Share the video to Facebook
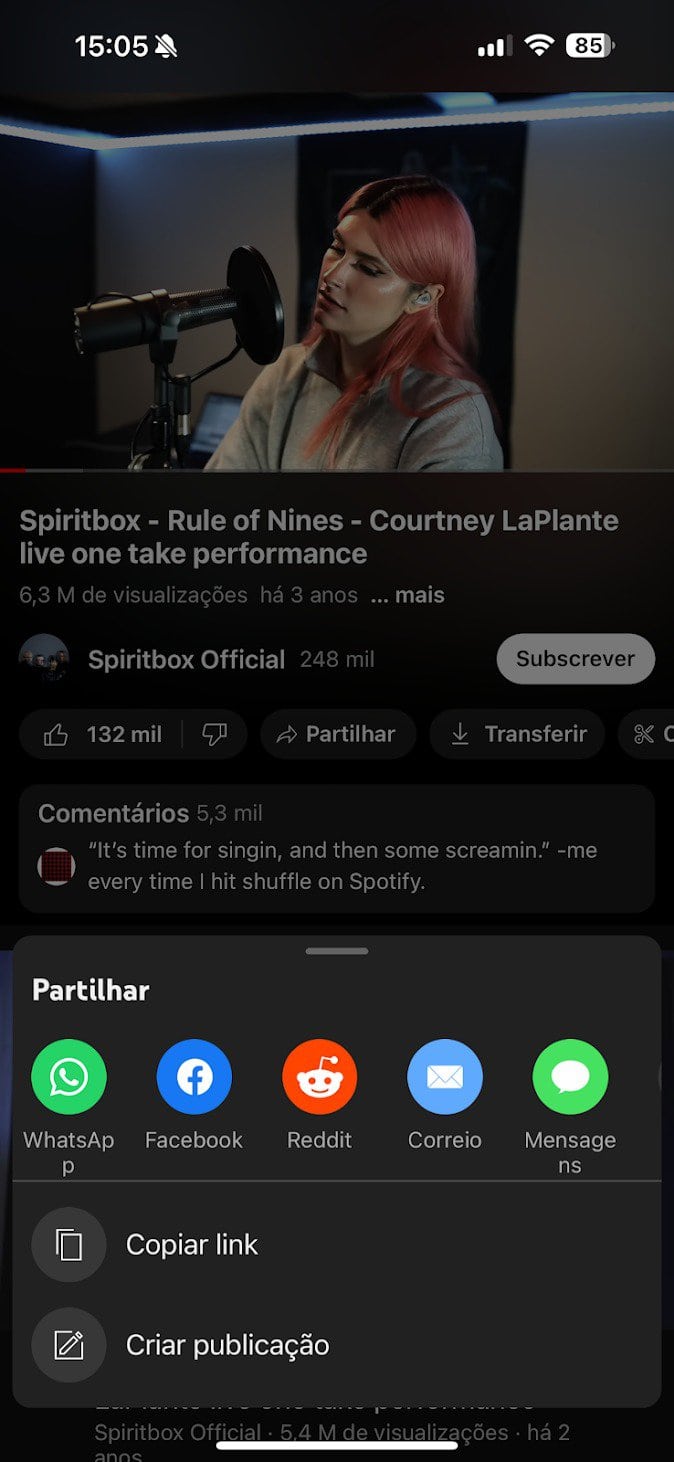 pyautogui.click(x=194, y=1077)
